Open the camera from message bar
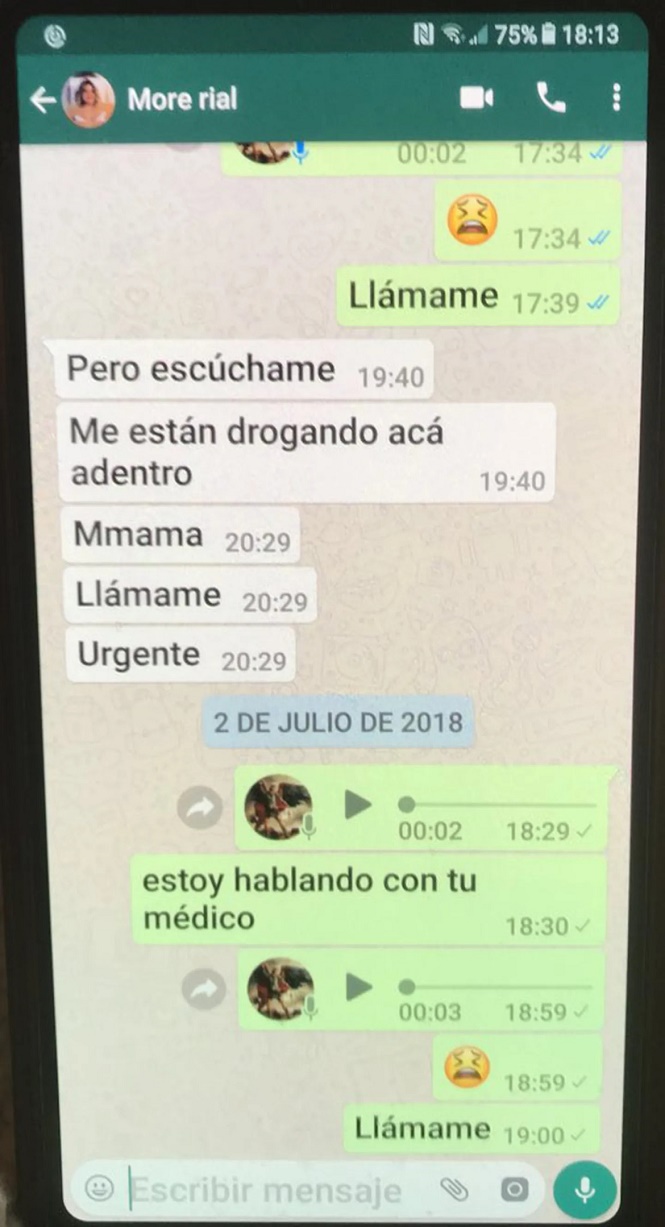This screenshot has width=665, height=1227. [x=514, y=1189]
